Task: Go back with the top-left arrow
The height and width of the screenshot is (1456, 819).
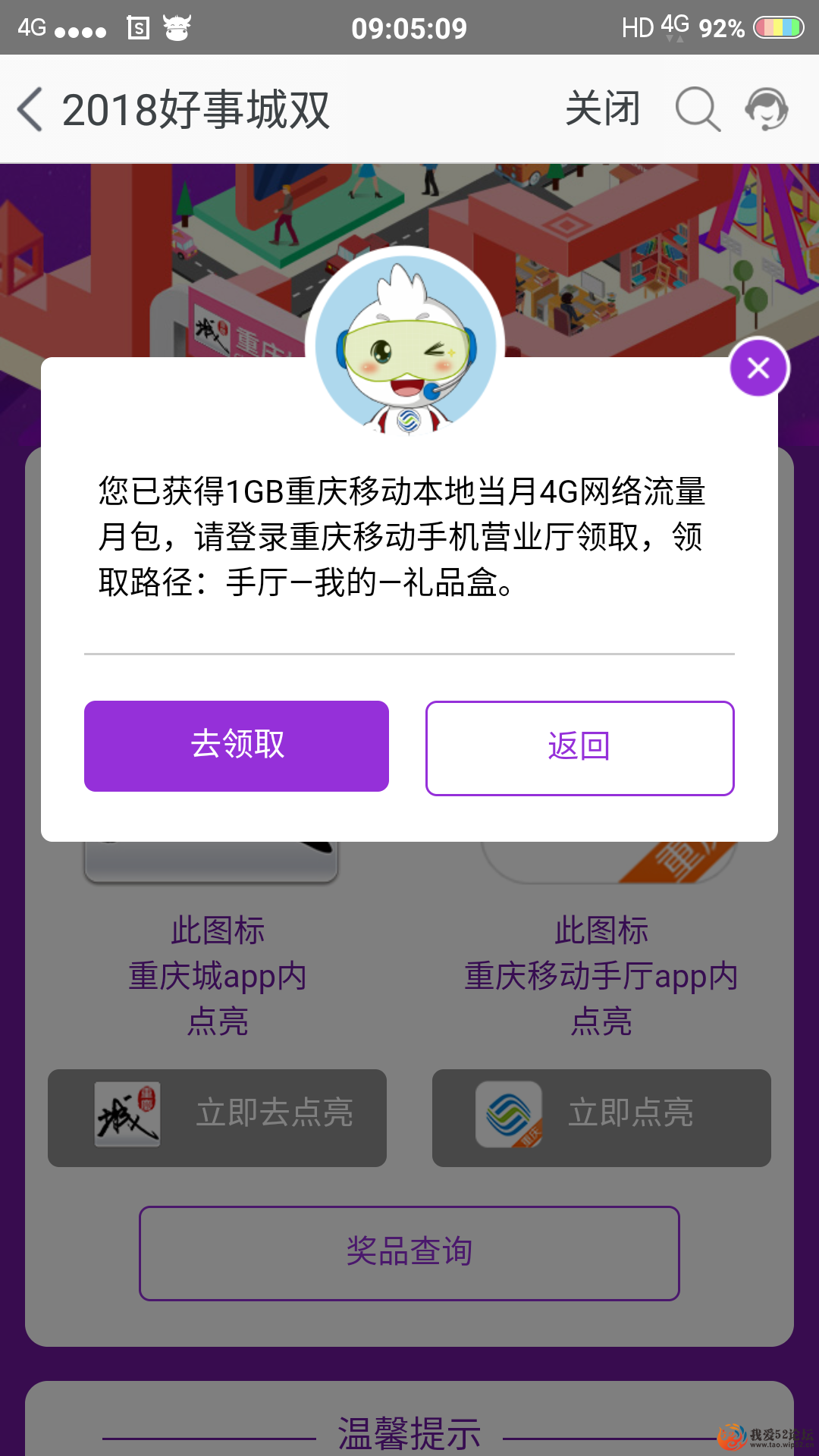Action: [30, 109]
